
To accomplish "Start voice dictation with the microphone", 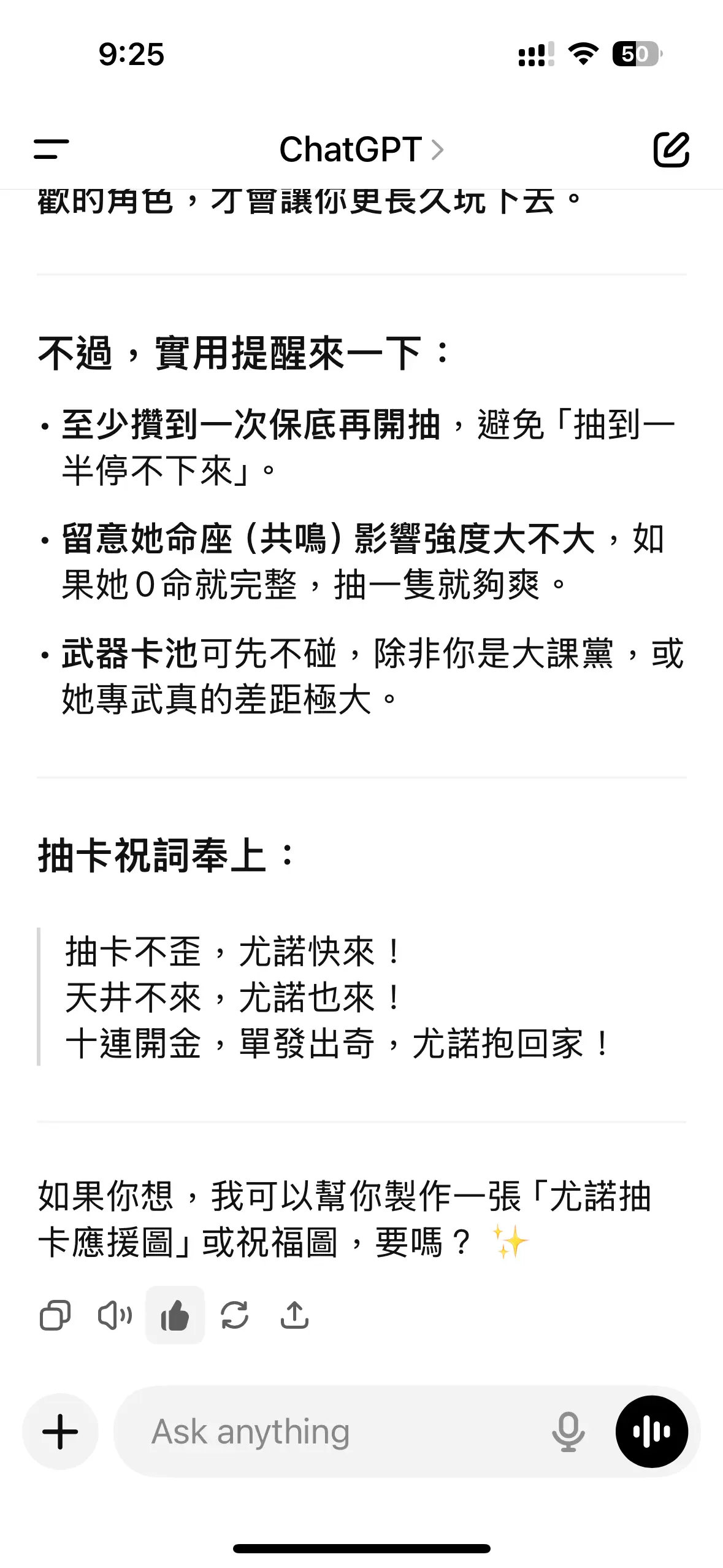I will click(x=568, y=1432).
